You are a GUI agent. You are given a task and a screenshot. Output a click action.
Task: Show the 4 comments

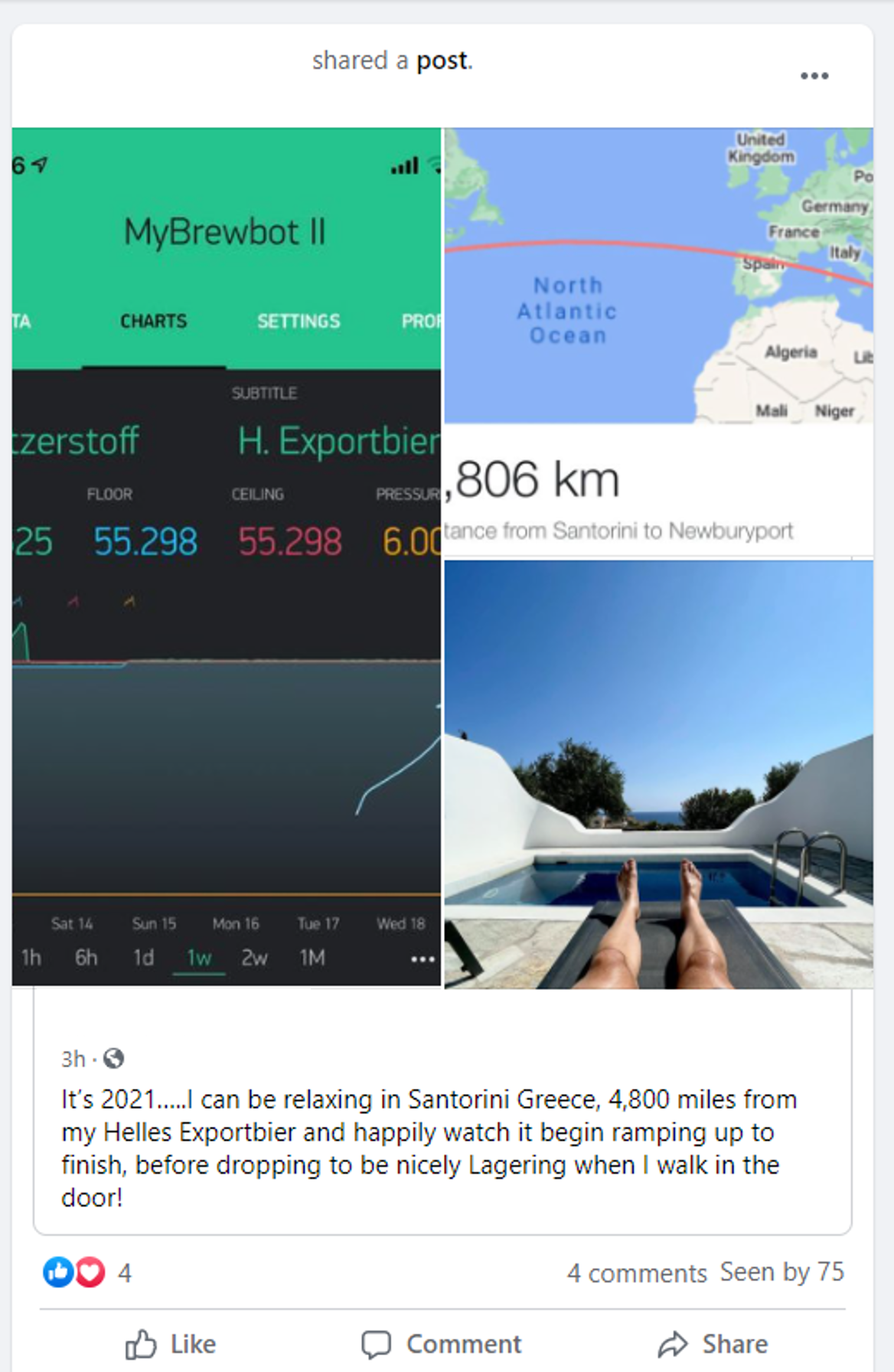click(x=636, y=1272)
